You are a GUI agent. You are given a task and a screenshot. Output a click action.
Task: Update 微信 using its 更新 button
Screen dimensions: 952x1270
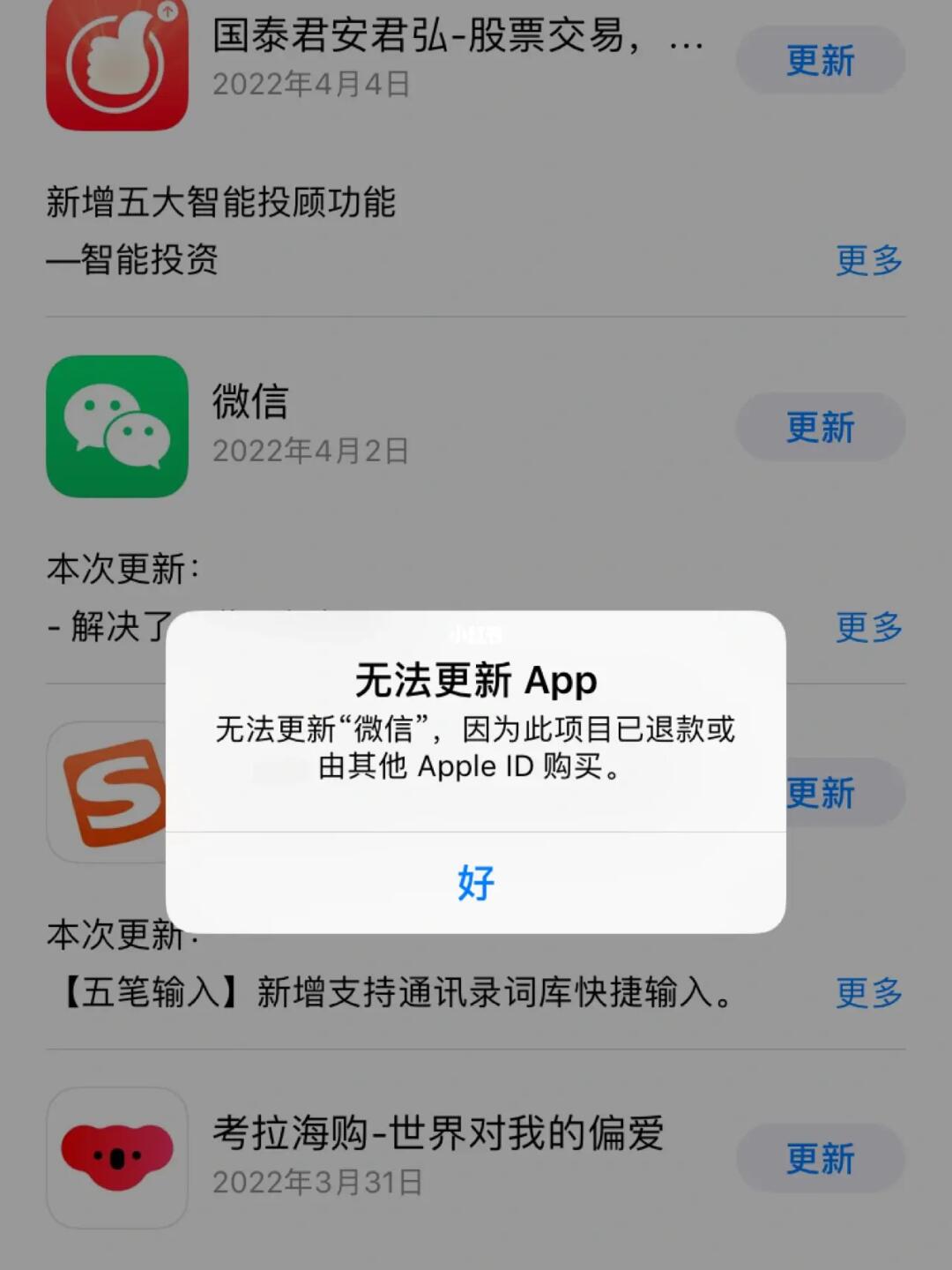(820, 426)
